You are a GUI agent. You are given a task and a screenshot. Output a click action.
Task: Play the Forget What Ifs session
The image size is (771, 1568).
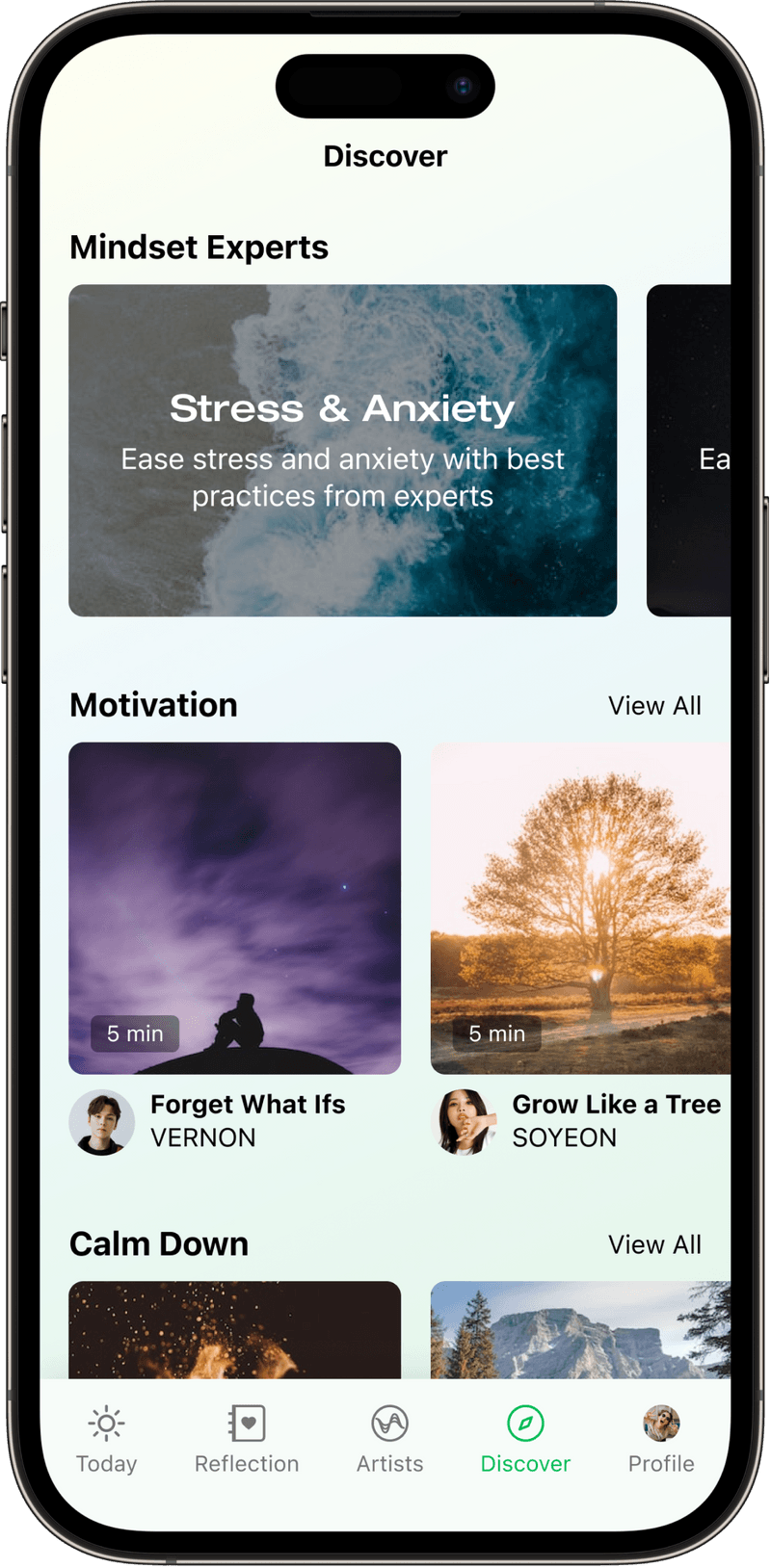pos(234,906)
